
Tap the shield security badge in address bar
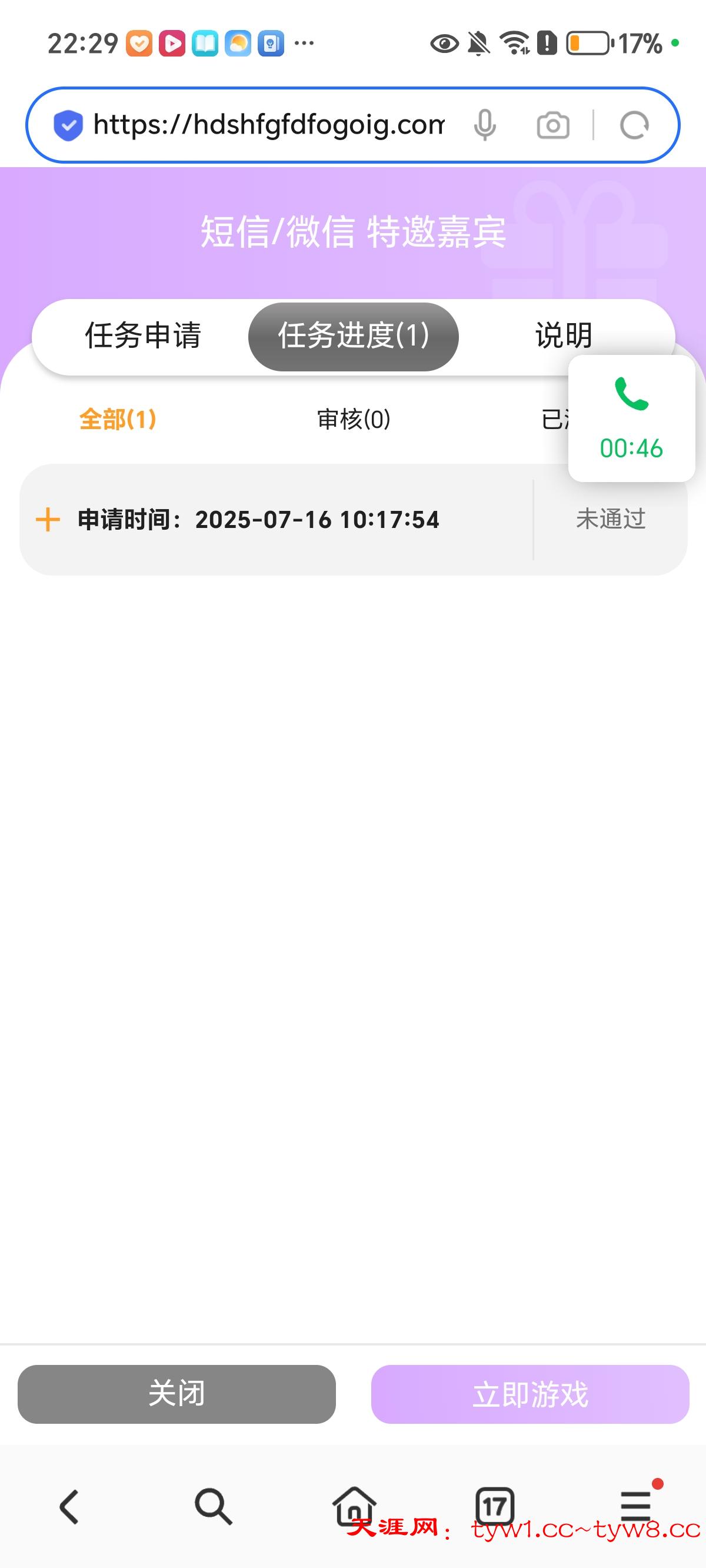(68, 125)
